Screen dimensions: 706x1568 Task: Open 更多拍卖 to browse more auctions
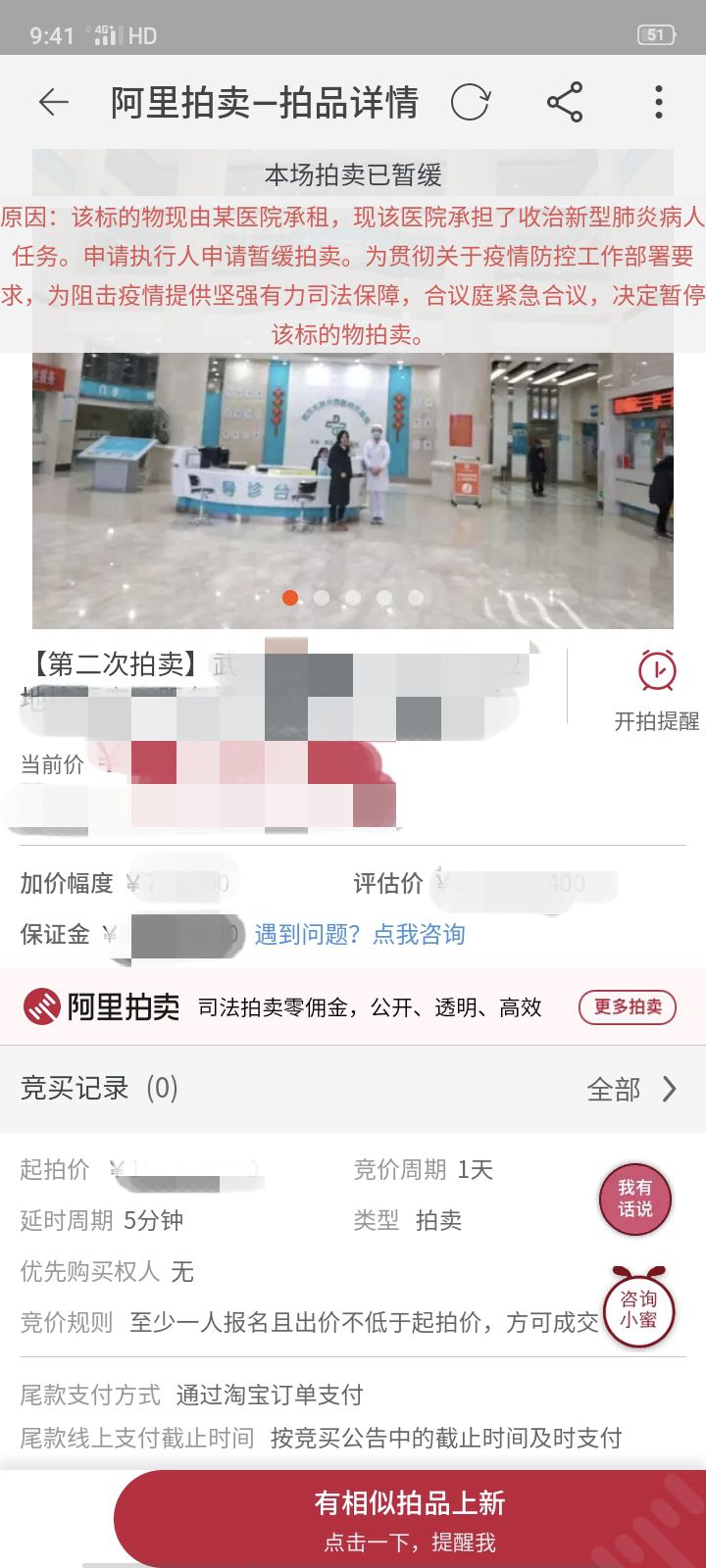pos(627,1005)
